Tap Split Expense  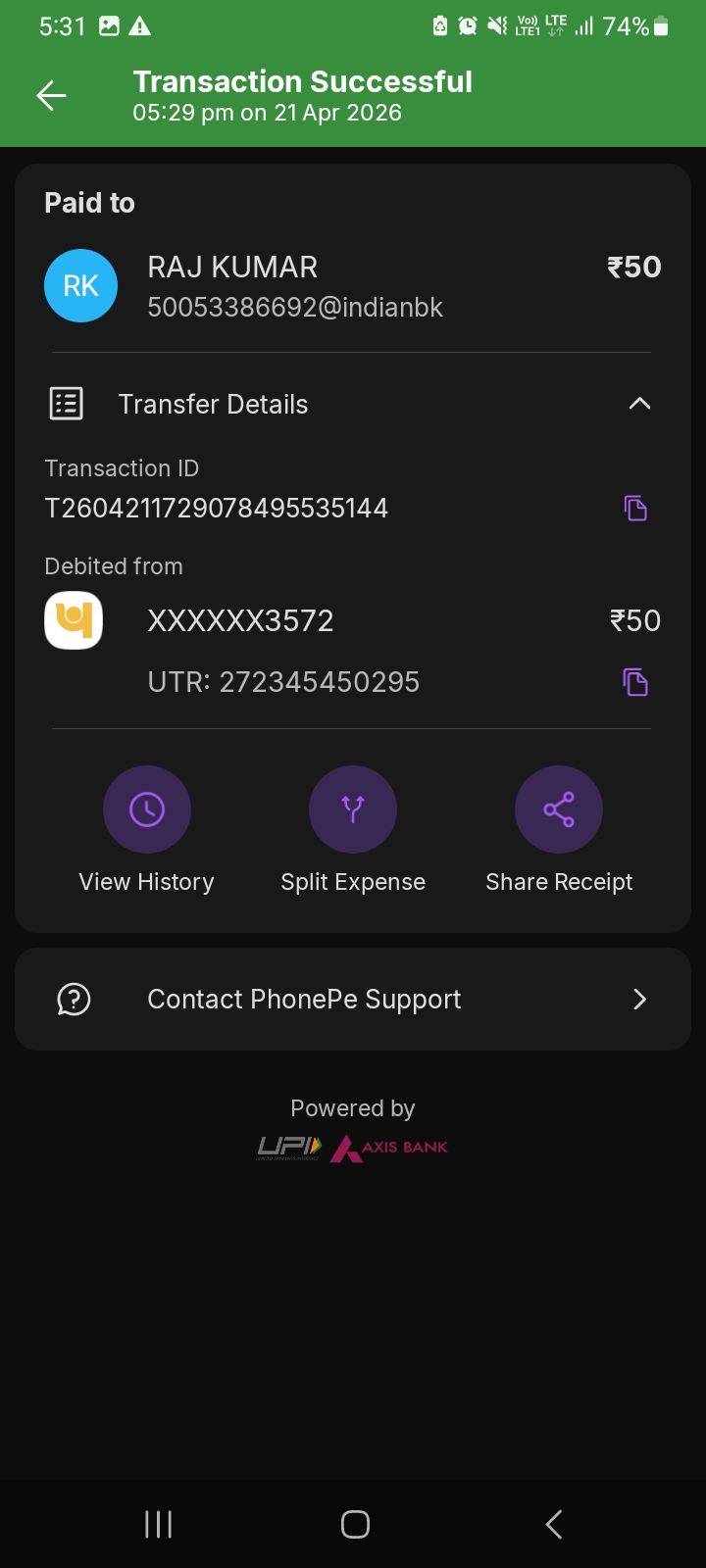(x=353, y=809)
